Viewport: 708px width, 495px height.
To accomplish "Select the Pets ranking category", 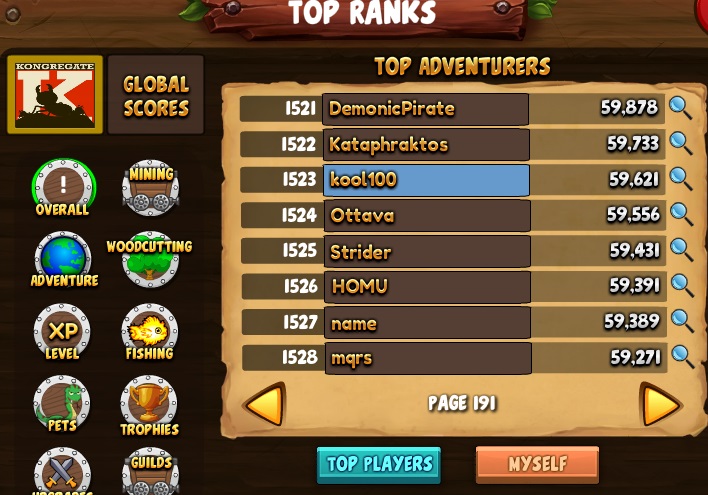I will click(62, 405).
